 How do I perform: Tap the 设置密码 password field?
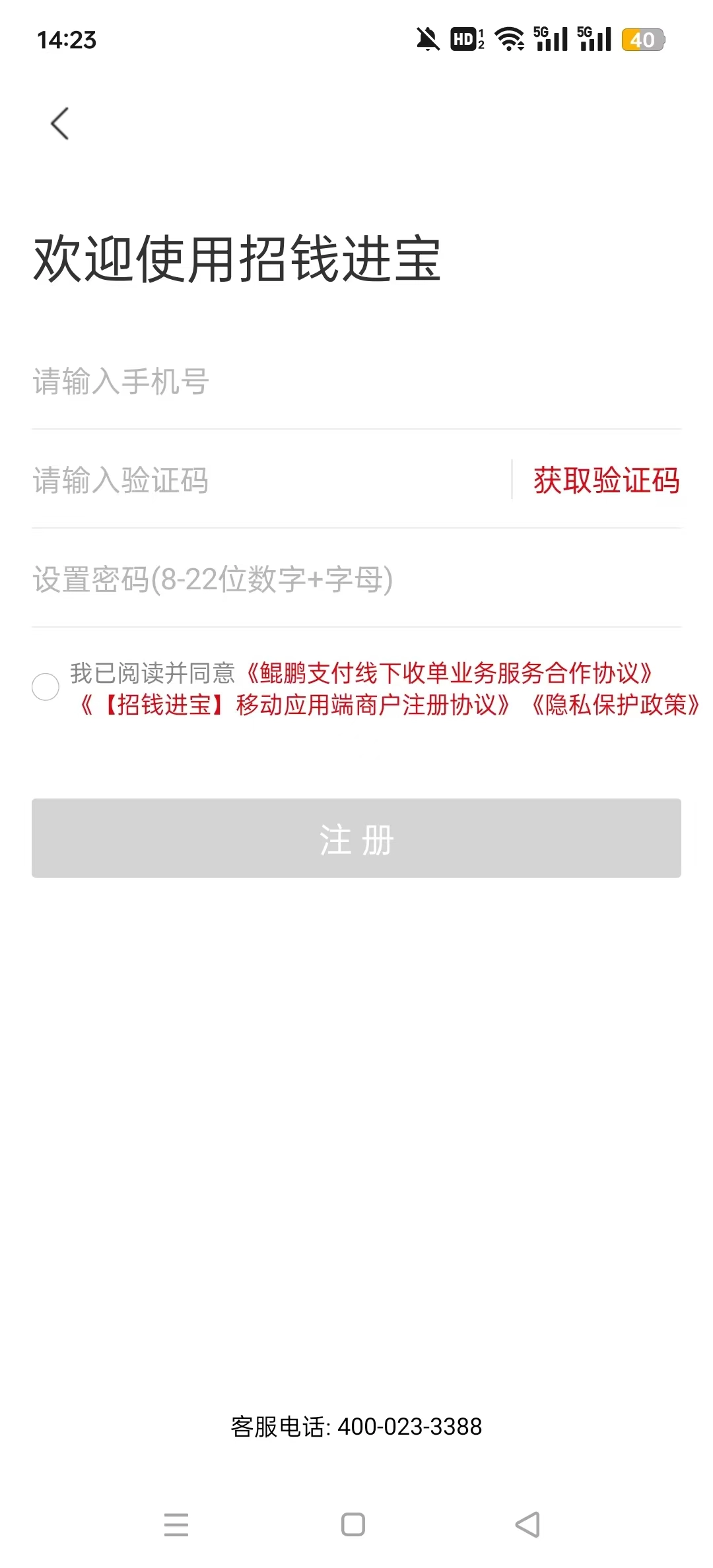(264, 579)
